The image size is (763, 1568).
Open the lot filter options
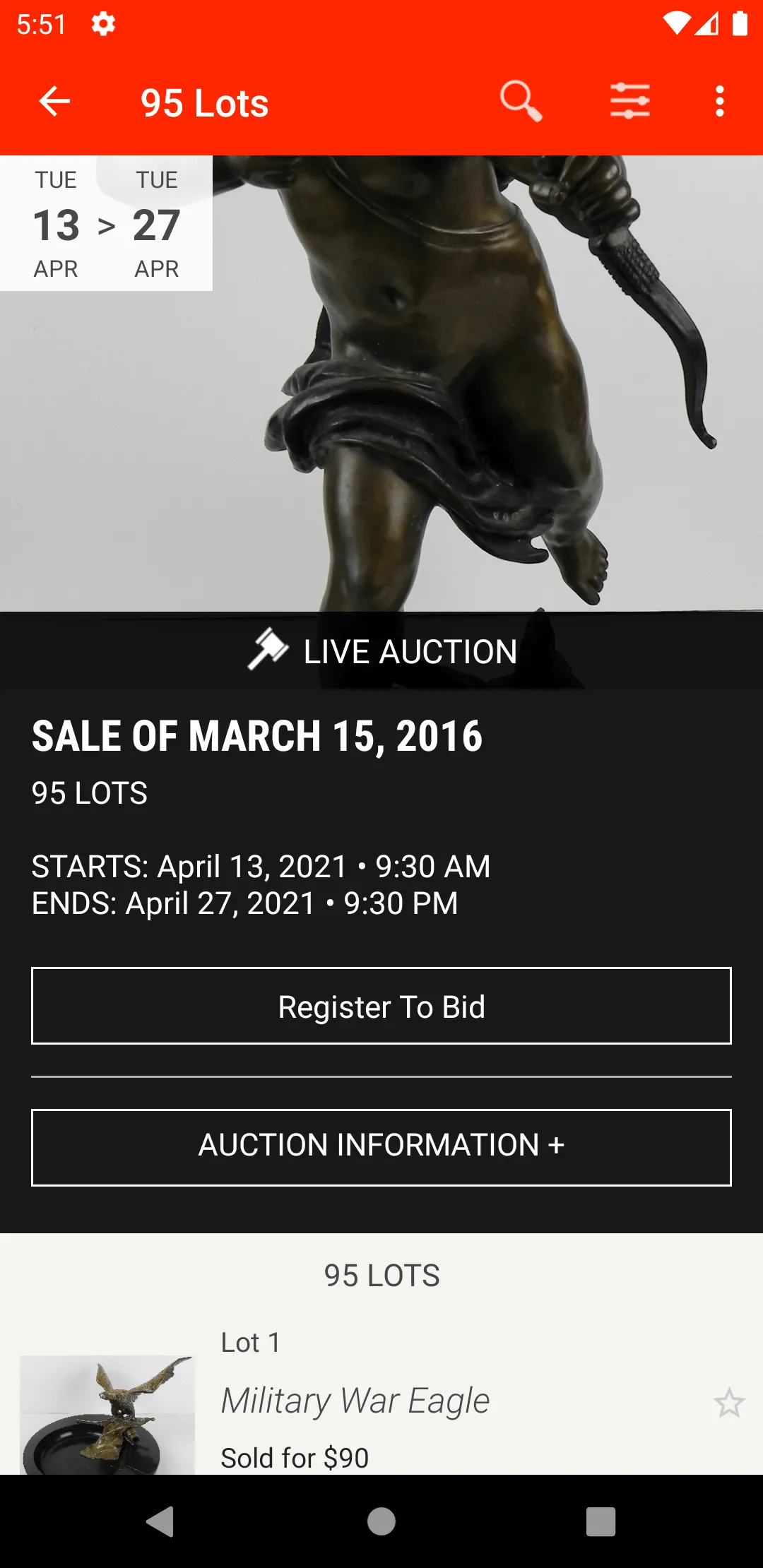(x=629, y=102)
